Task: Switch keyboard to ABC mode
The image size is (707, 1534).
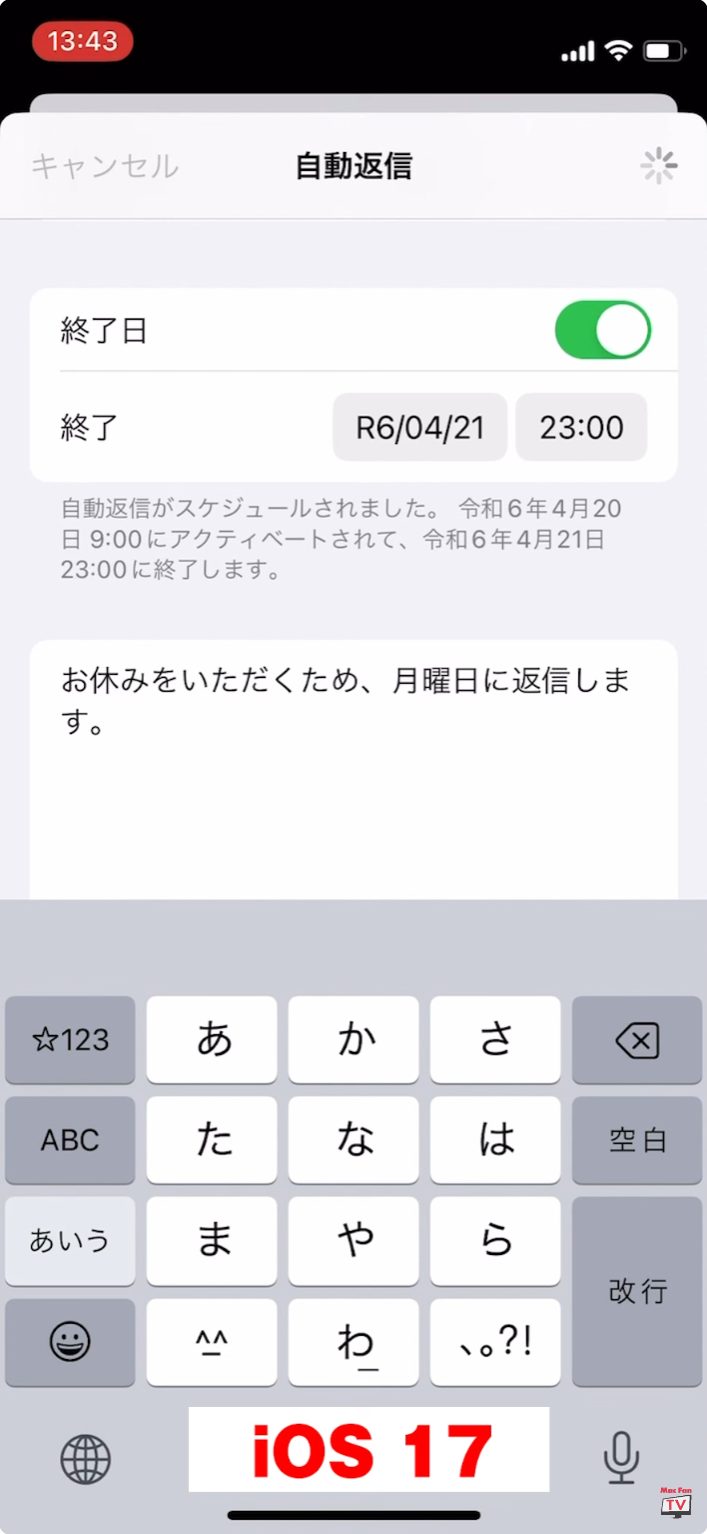Action: [x=70, y=1140]
